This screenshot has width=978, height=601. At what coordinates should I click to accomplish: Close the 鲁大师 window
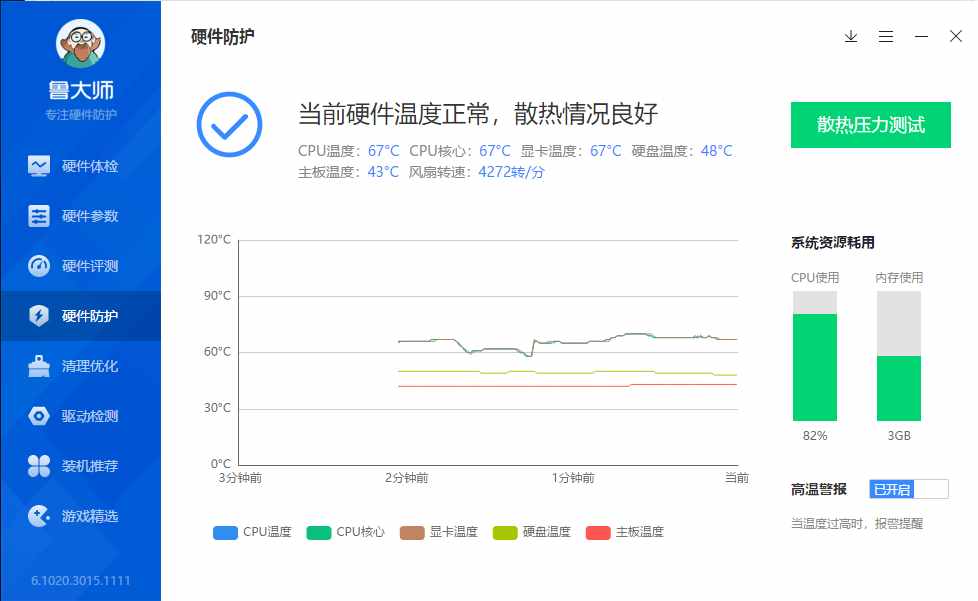tap(955, 37)
